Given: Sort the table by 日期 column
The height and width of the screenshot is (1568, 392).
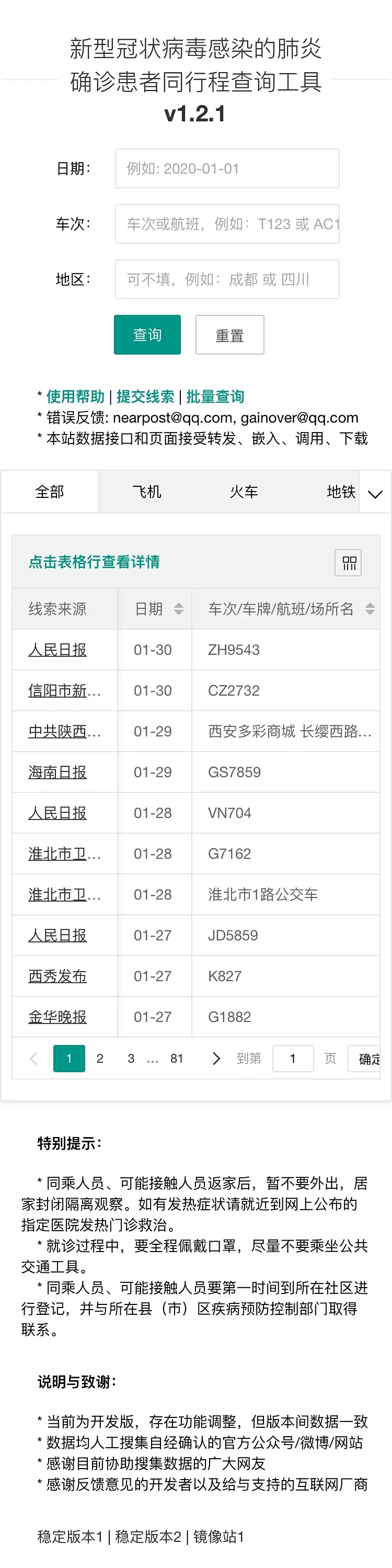Looking at the screenshot, I should [178, 609].
